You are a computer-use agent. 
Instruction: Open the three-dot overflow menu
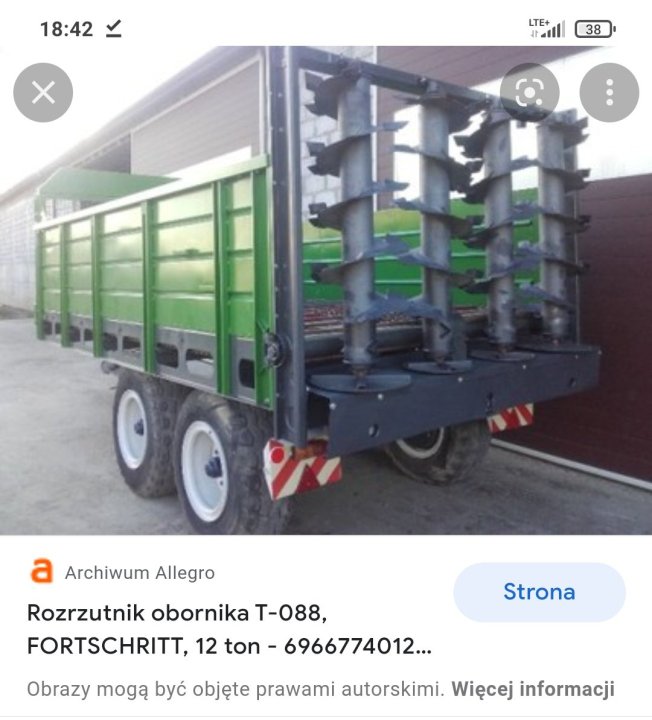[609, 93]
